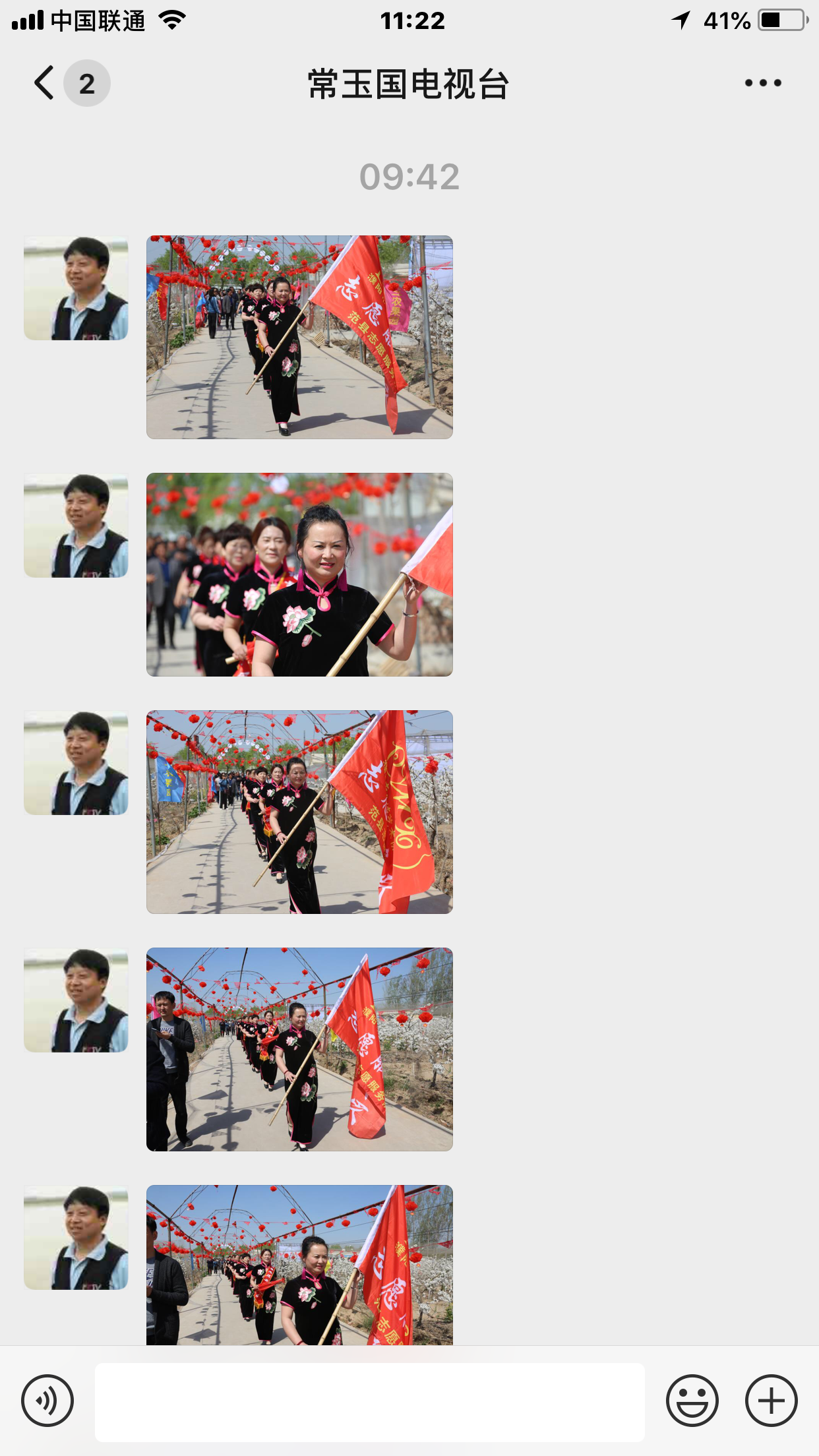Open the partially visible last photo
This screenshot has width=819, height=1456.
coord(299,1265)
